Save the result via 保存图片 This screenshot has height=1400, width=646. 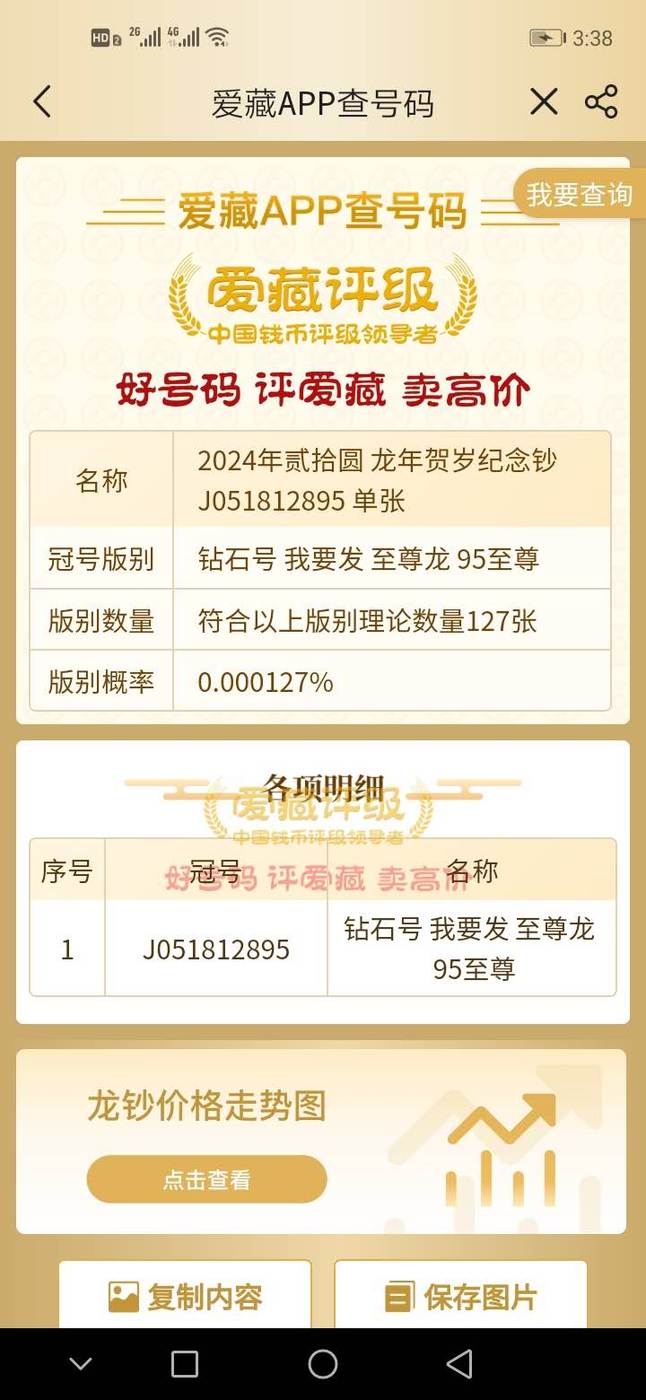click(x=460, y=1296)
